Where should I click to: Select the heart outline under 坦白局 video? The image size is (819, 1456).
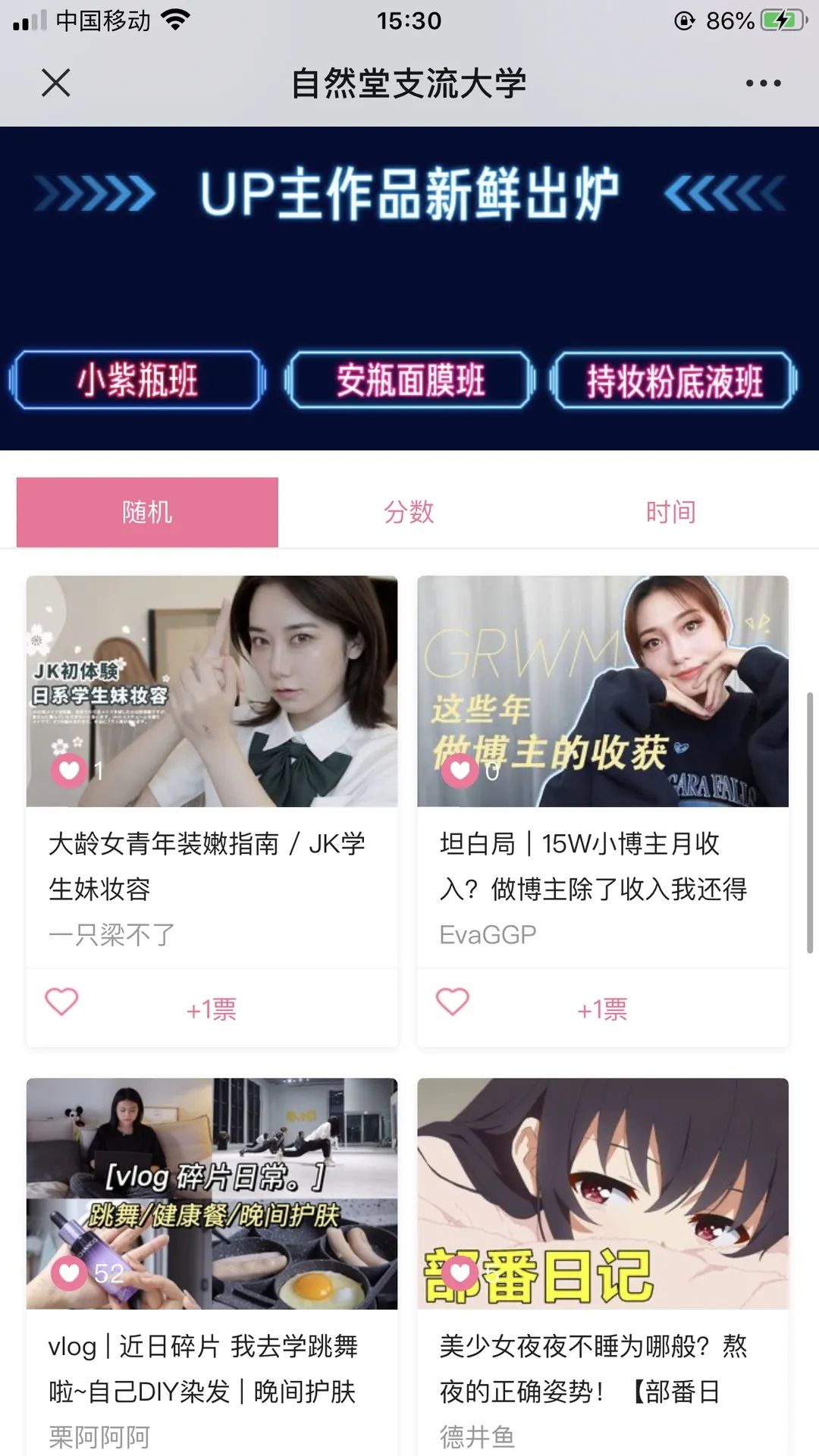point(453,1001)
